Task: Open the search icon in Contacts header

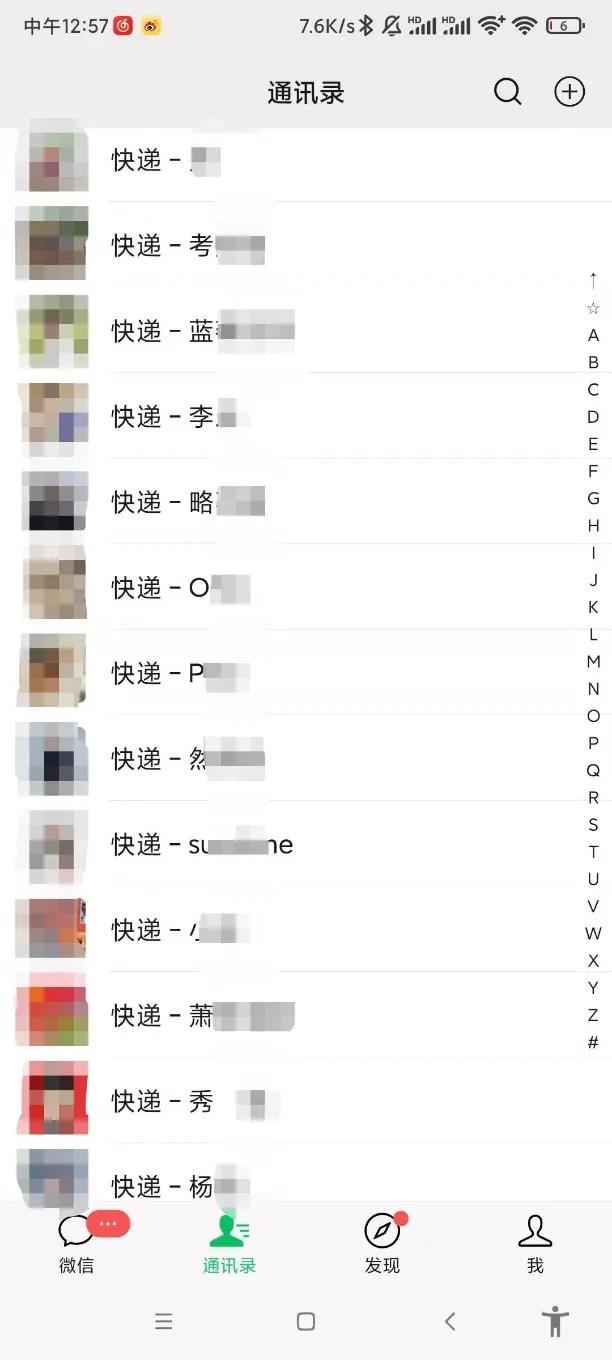Action: [508, 92]
